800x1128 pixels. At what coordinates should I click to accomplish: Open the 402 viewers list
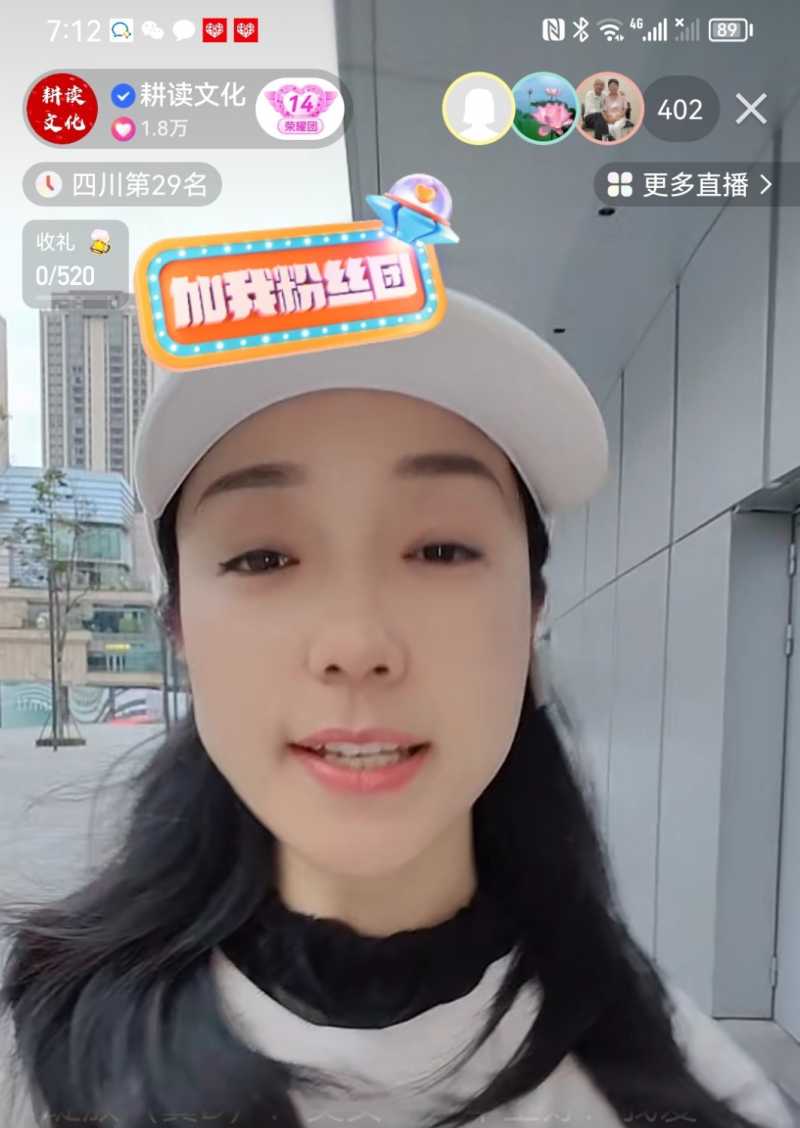pyautogui.click(x=680, y=109)
